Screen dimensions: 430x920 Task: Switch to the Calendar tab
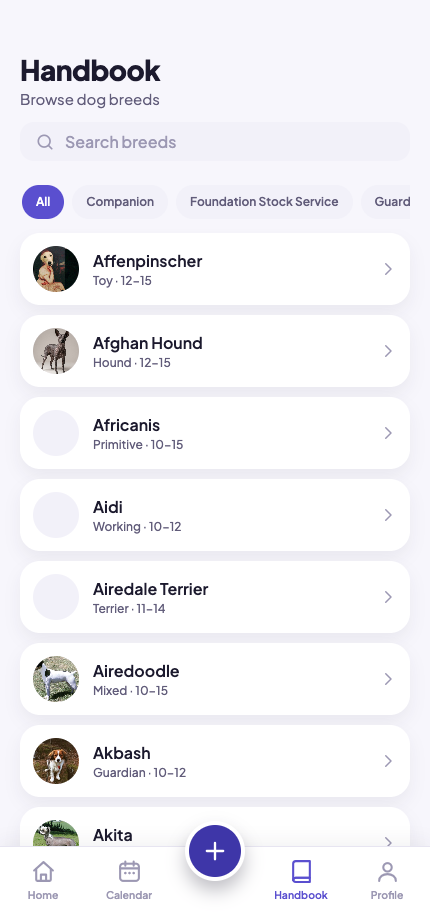(129, 880)
